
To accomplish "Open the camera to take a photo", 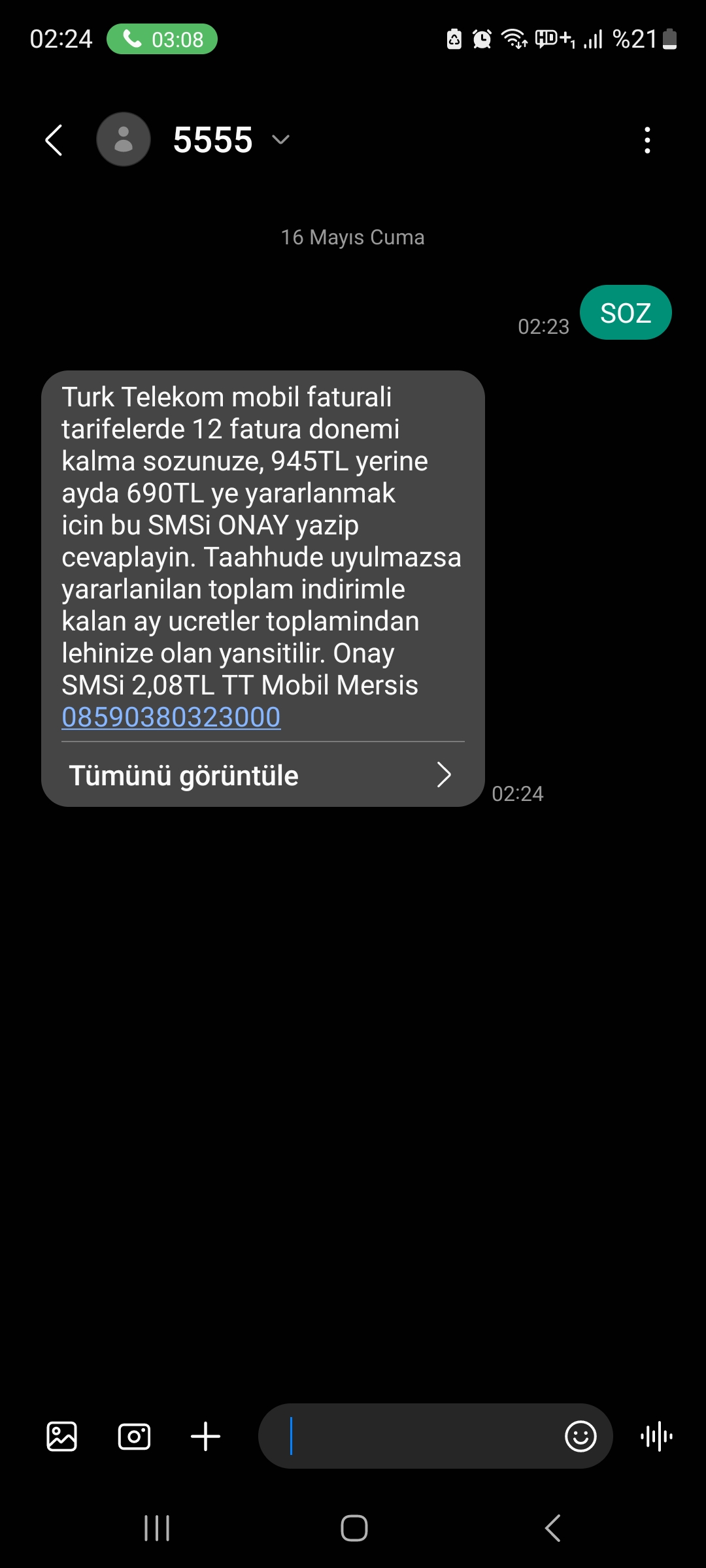I will click(x=134, y=1437).
